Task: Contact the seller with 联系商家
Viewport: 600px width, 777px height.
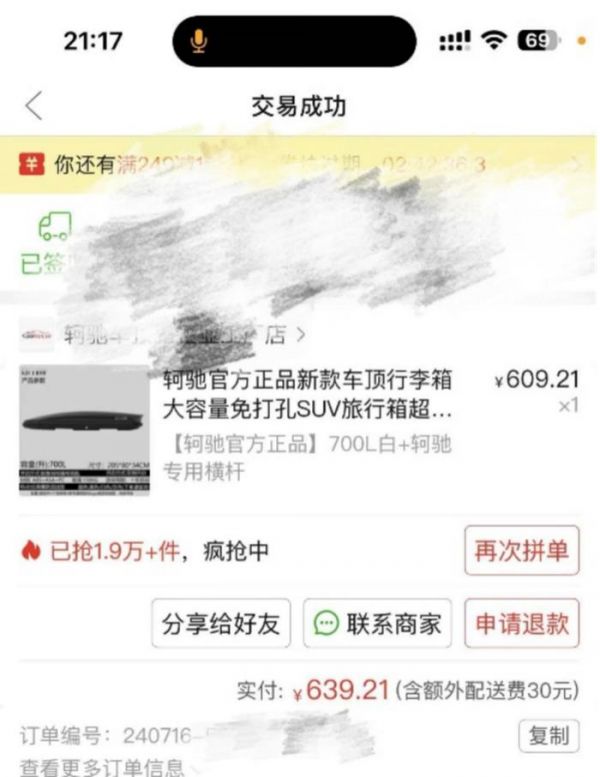Action: pyautogui.click(x=378, y=624)
